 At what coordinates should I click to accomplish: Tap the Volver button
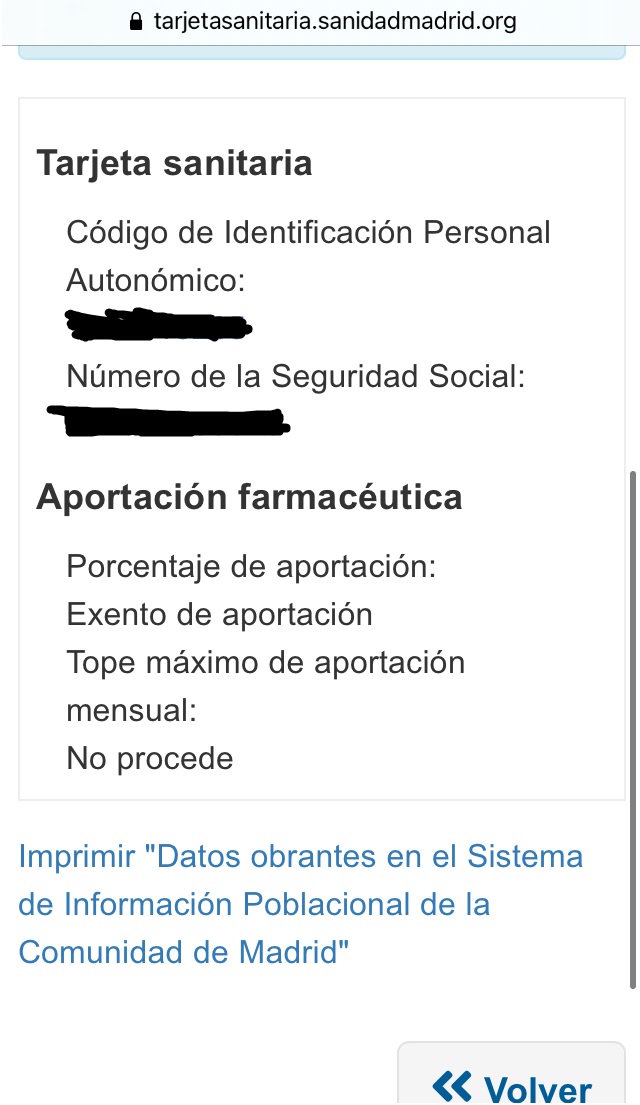click(x=514, y=1082)
